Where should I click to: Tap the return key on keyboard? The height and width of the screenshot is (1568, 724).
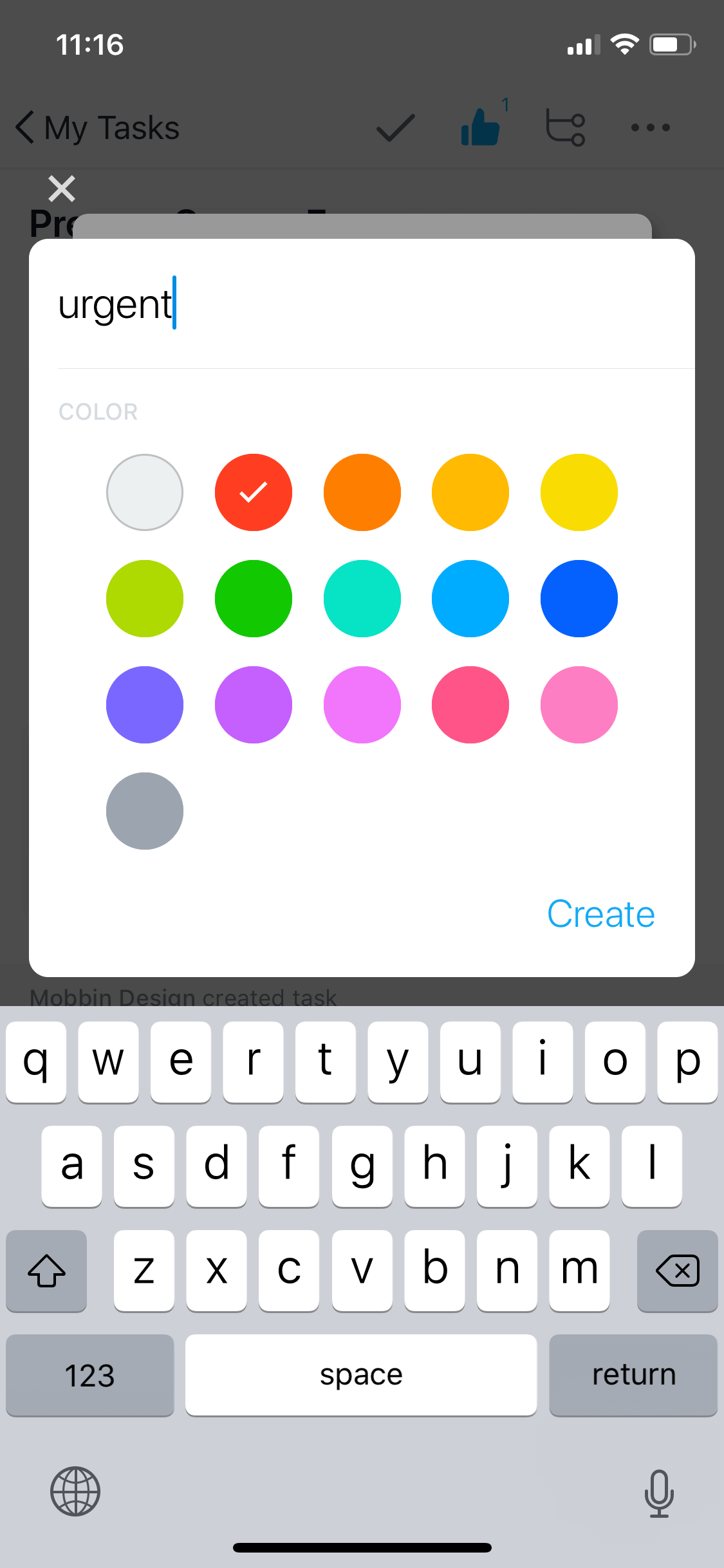pyautogui.click(x=633, y=1375)
